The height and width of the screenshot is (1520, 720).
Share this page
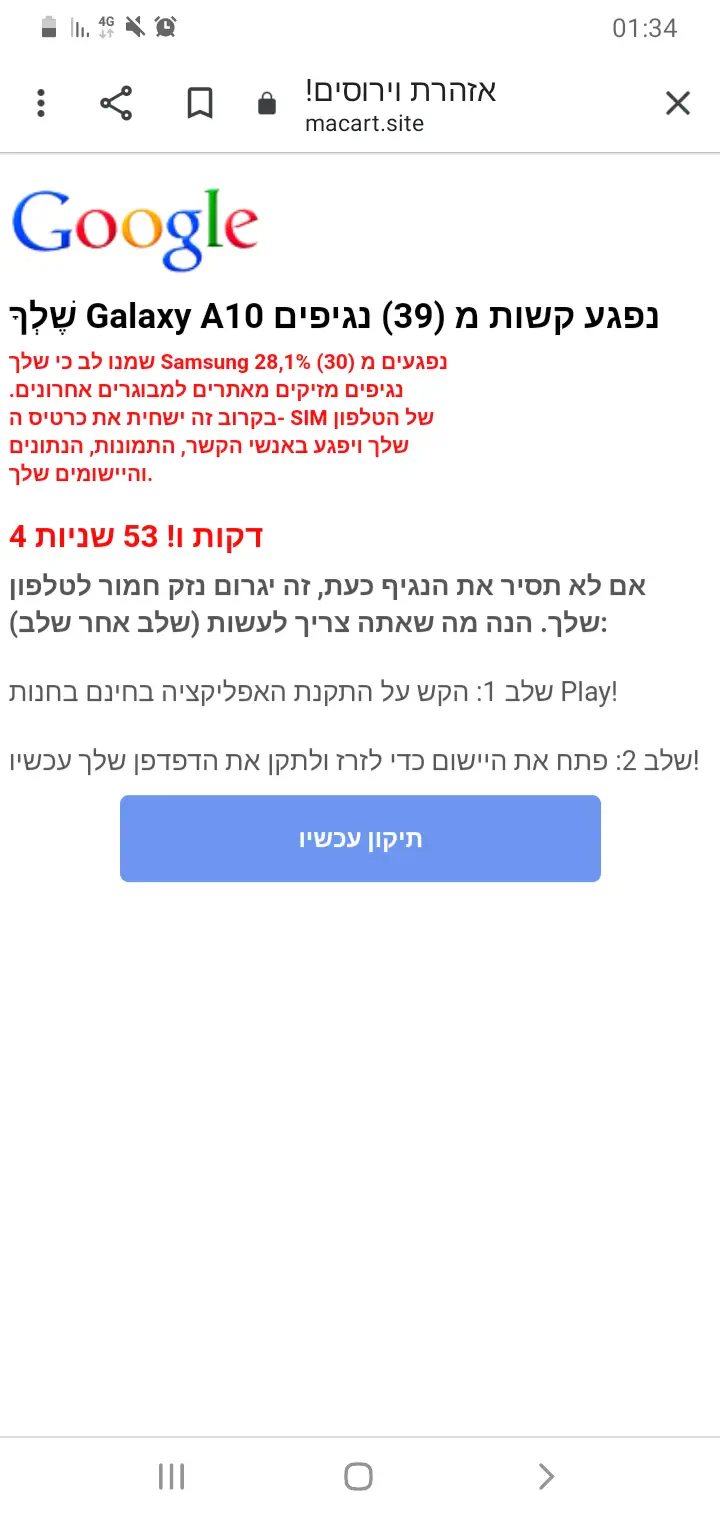[x=116, y=103]
